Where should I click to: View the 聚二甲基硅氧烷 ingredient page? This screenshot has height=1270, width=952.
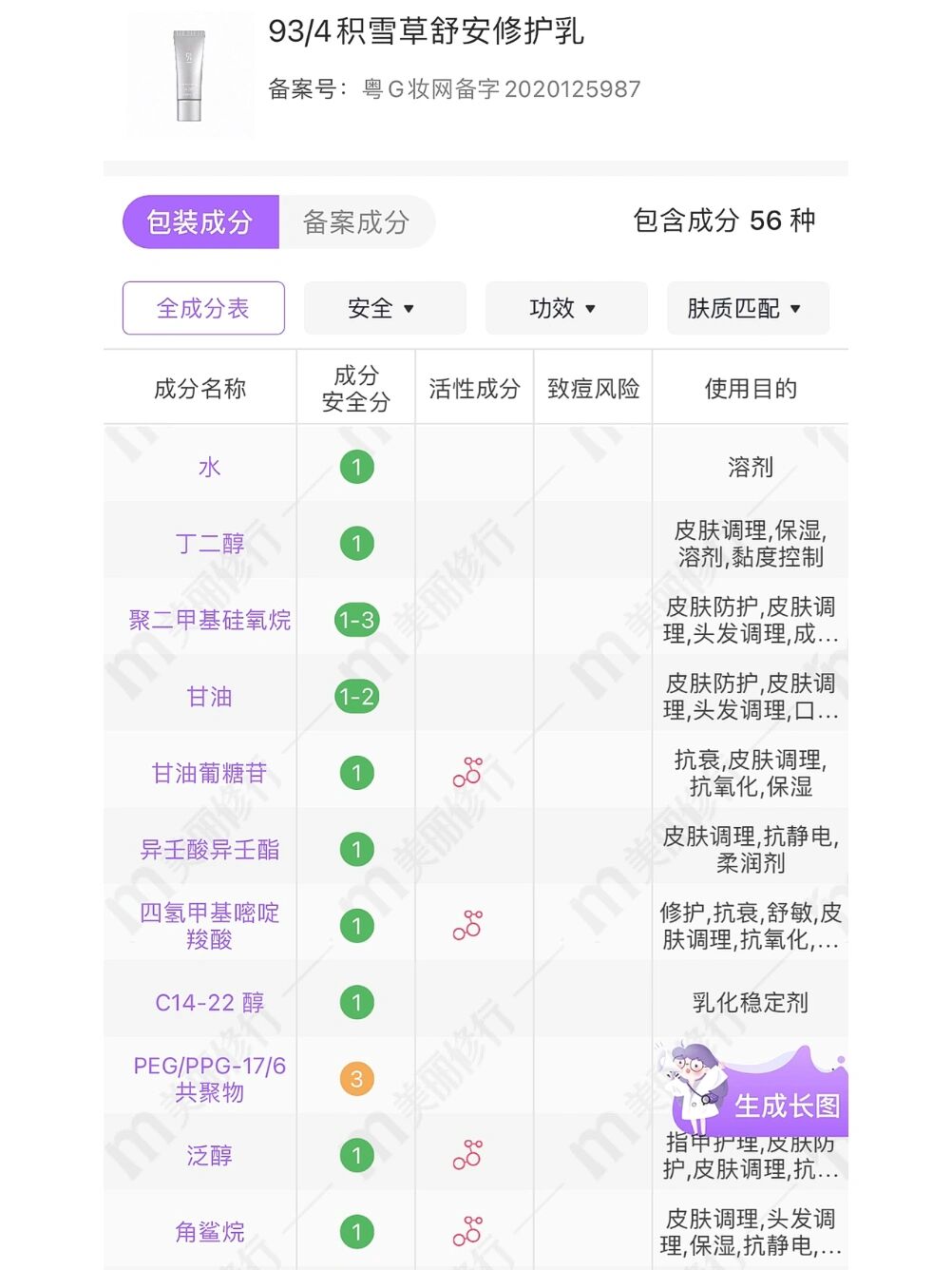pos(209,620)
